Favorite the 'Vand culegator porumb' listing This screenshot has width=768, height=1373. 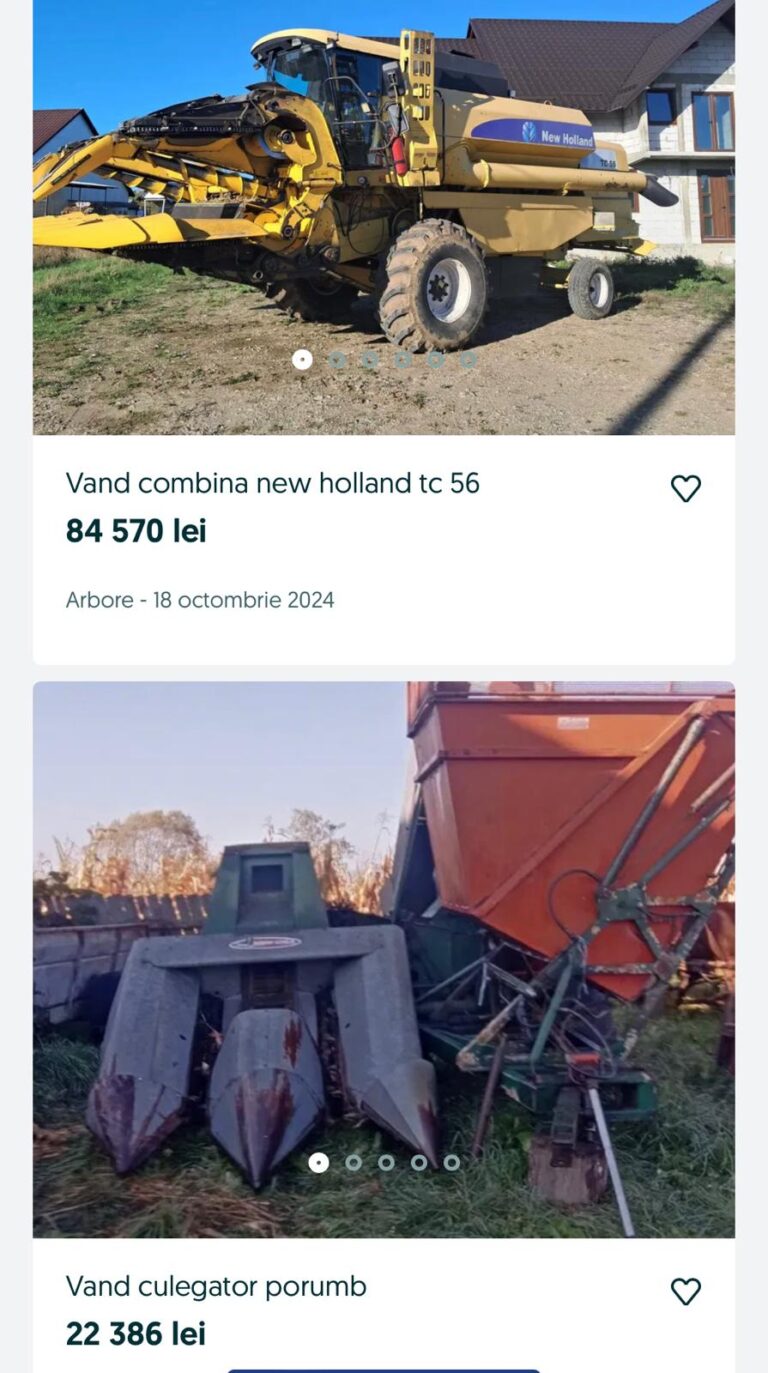pyautogui.click(x=685, y=1291)
